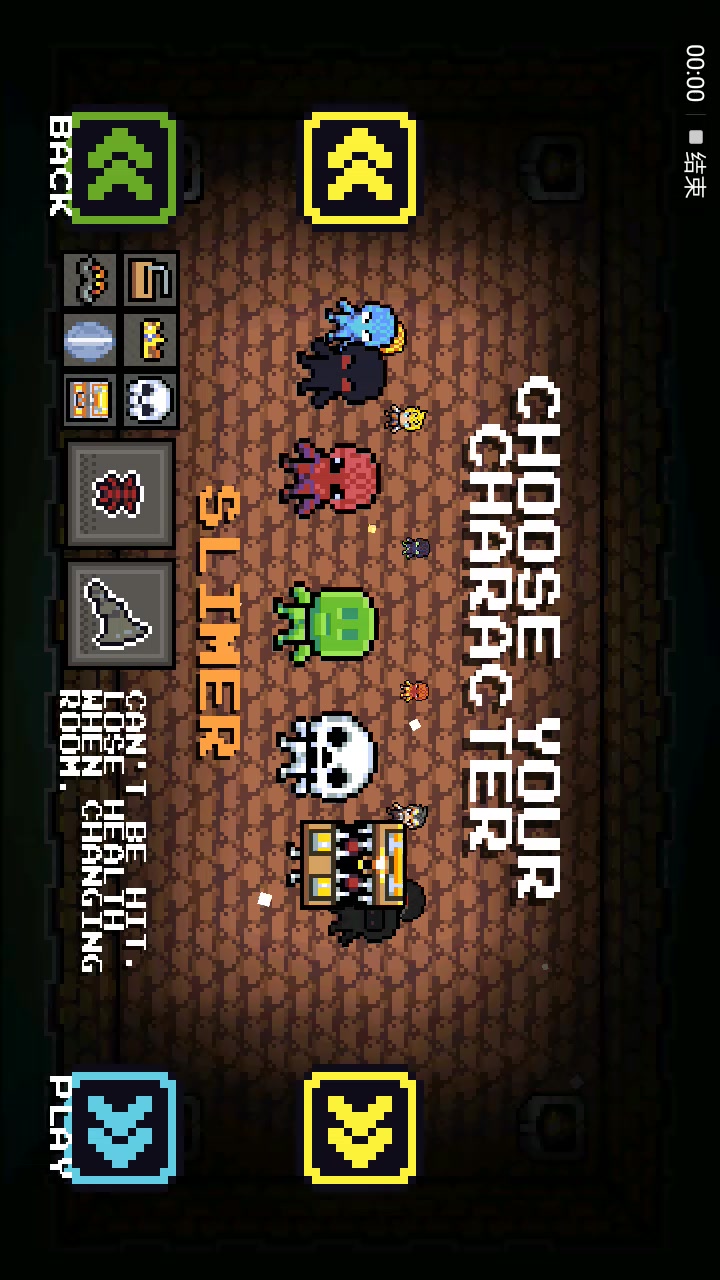
Task: Select the green Slimer character
Action: (327, 620)
